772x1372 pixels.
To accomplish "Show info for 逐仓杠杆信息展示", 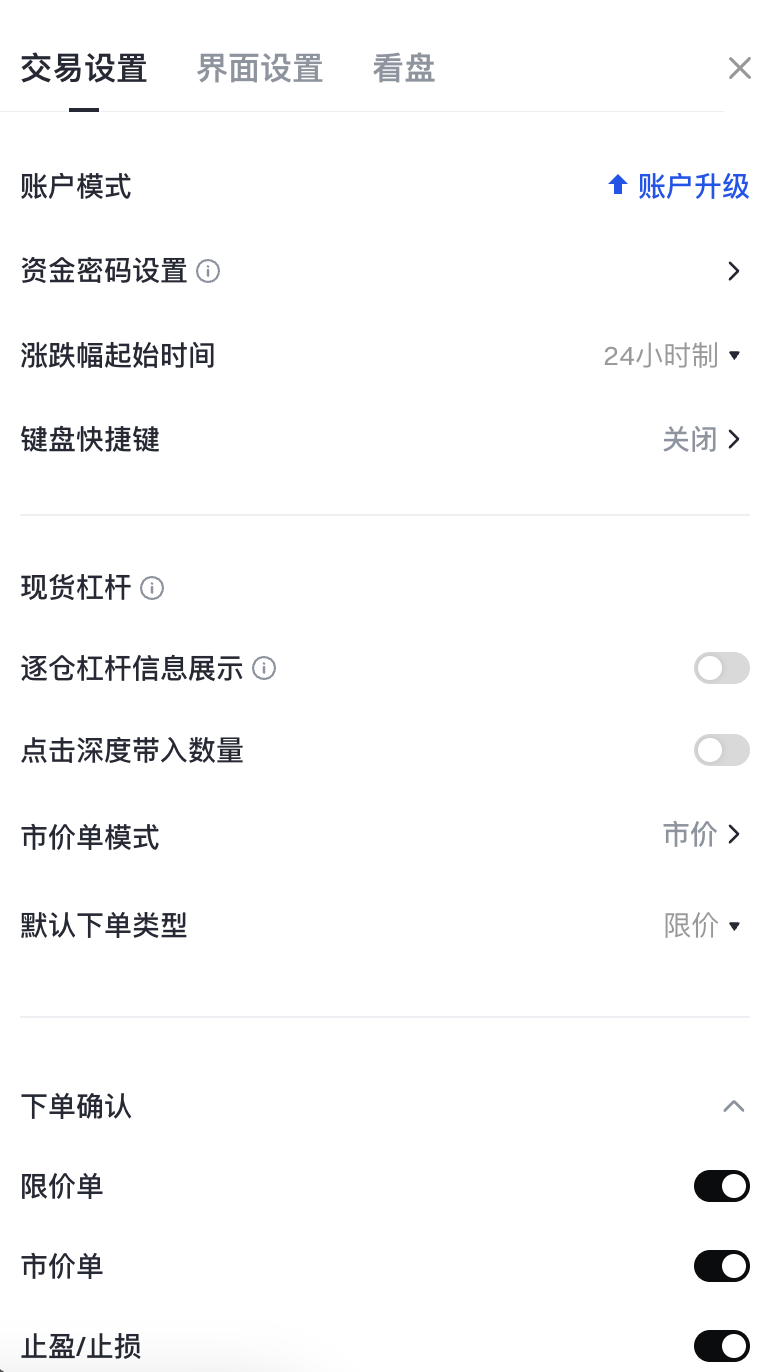I will (x=264, y=668).
